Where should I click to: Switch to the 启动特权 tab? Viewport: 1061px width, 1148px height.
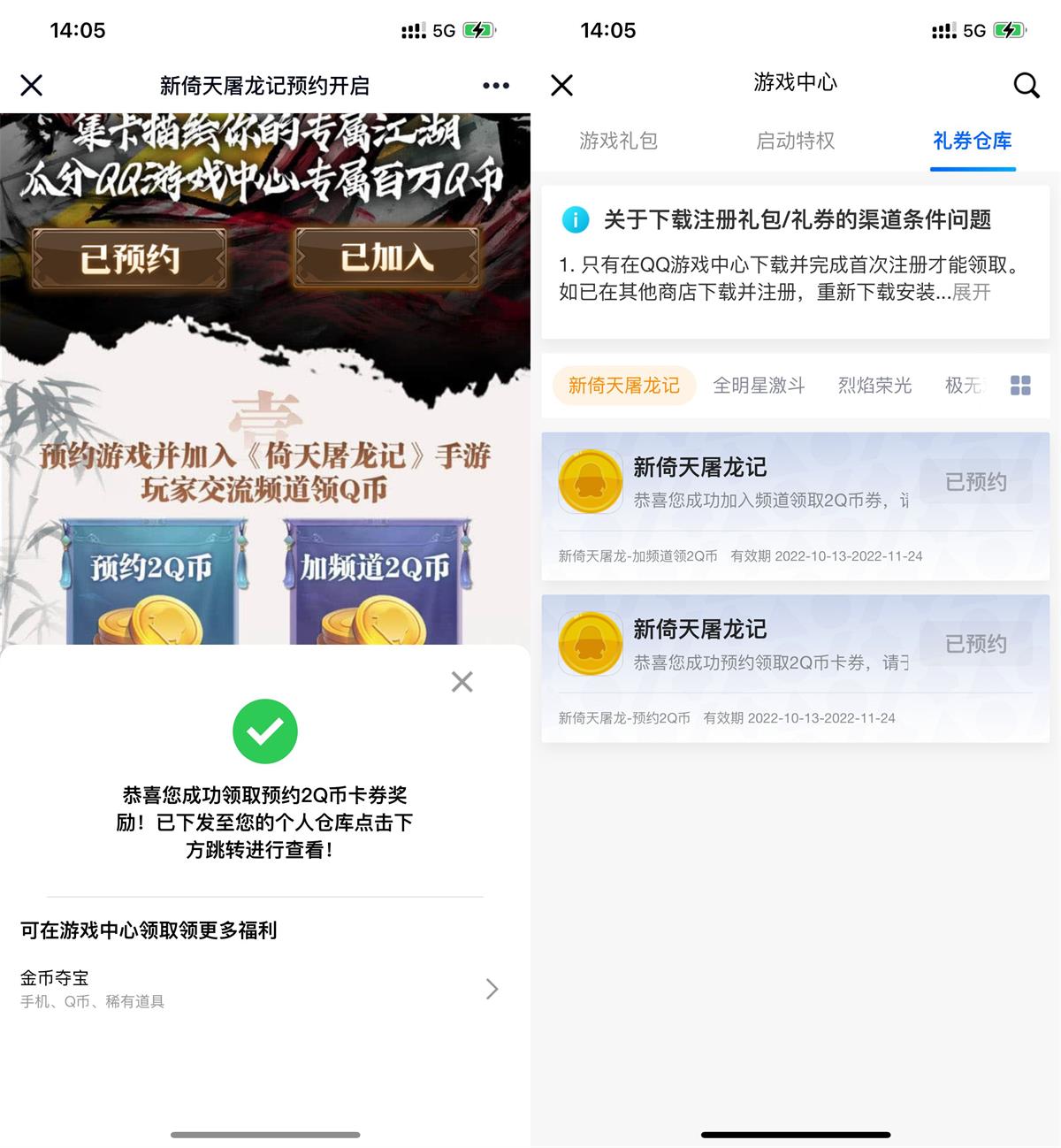point(795,141)
